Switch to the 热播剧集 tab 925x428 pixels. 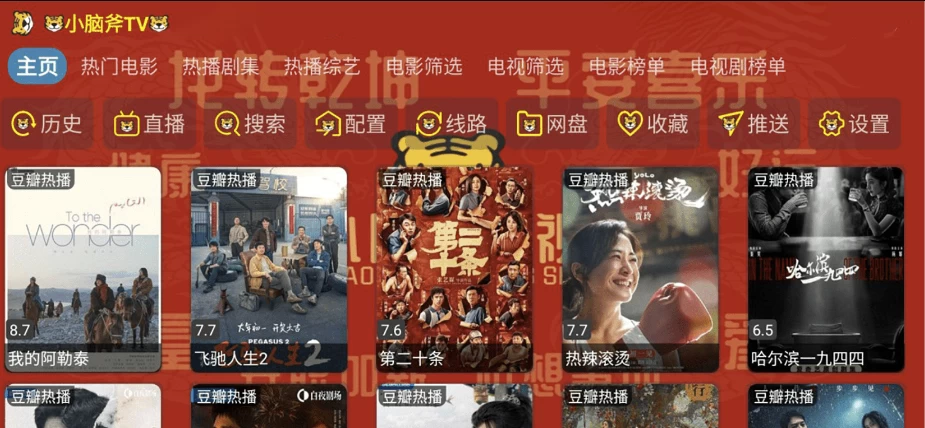(x=220, y=67)
